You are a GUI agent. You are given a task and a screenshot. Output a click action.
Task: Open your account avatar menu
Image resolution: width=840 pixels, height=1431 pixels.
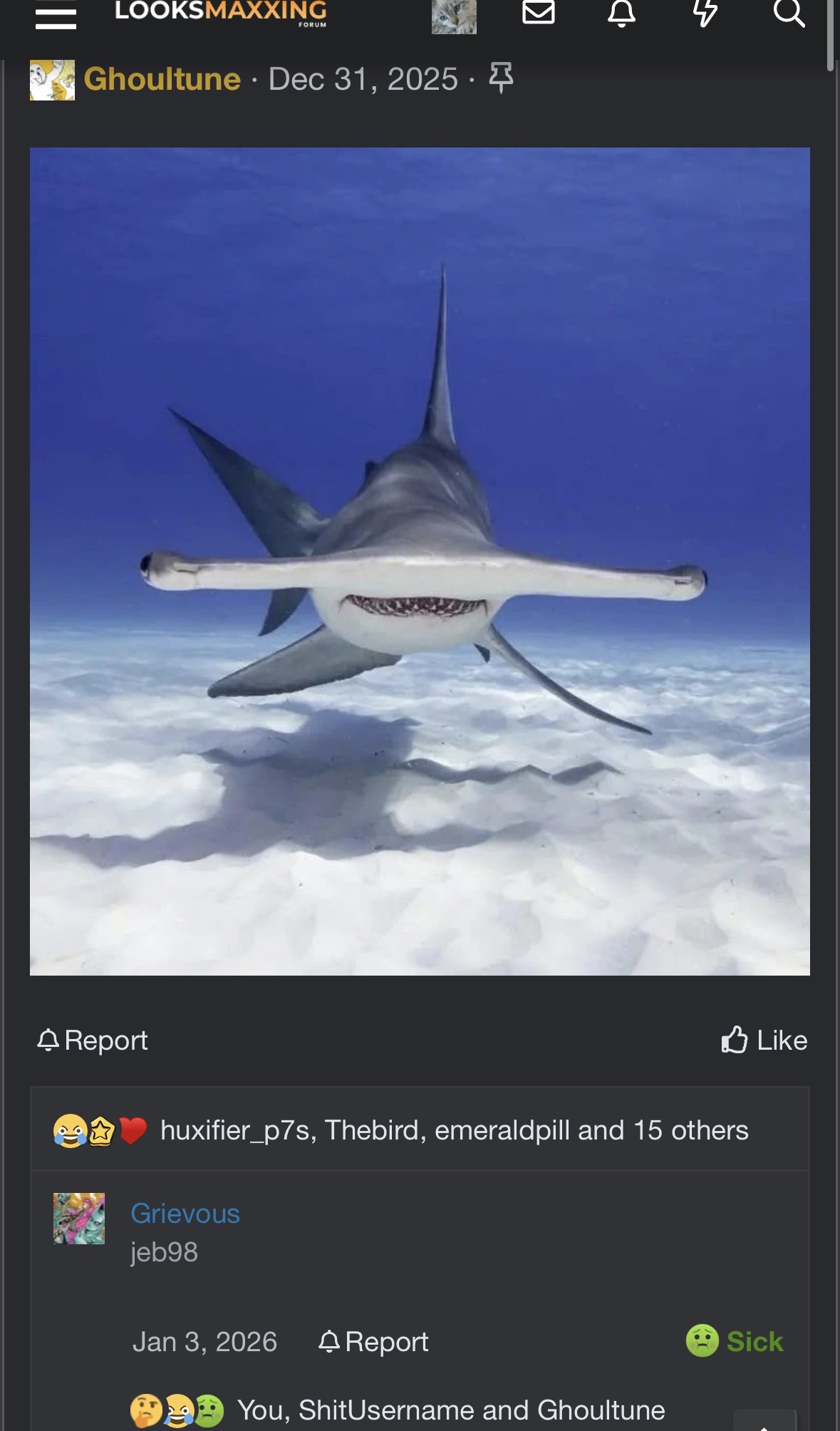[454, 16]
